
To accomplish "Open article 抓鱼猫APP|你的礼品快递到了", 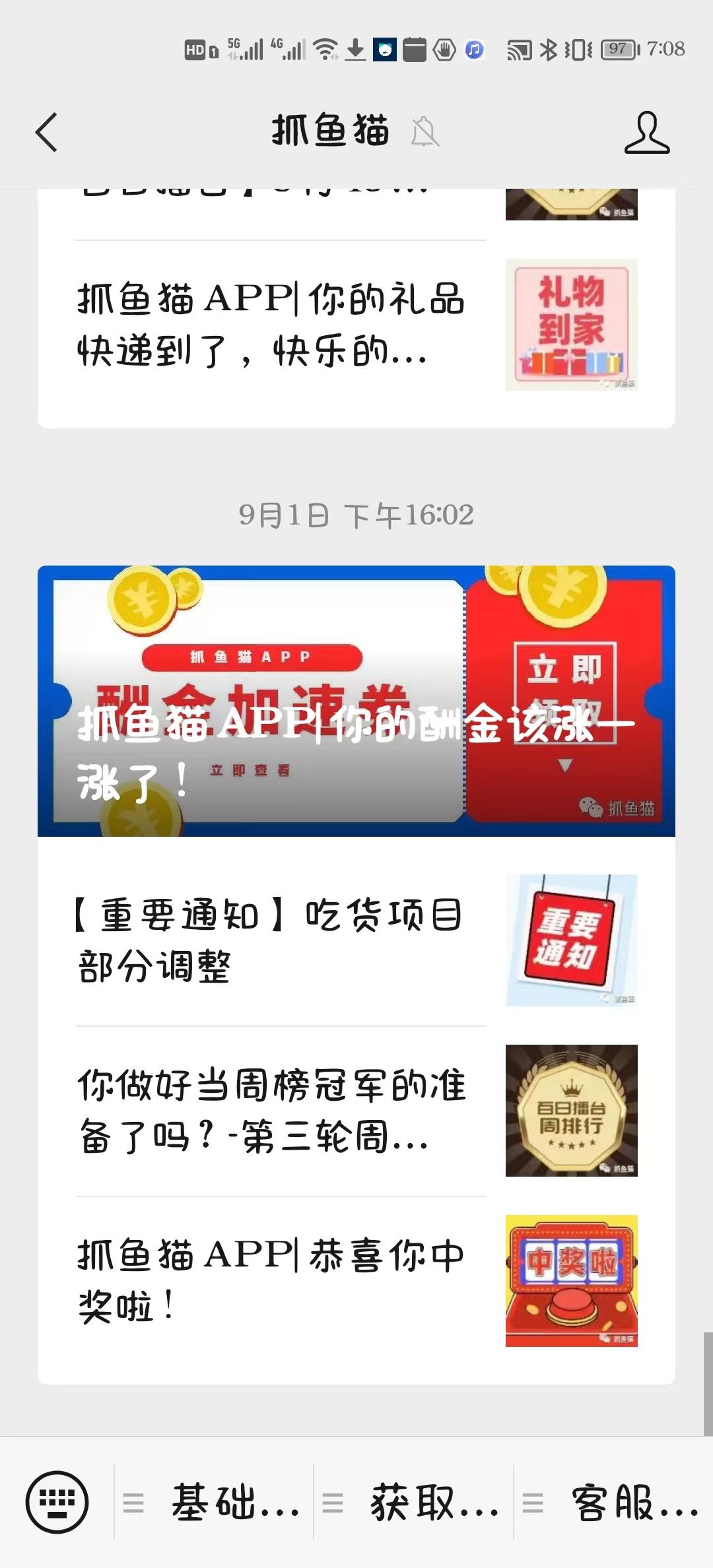I will click(x=356, y=325).
